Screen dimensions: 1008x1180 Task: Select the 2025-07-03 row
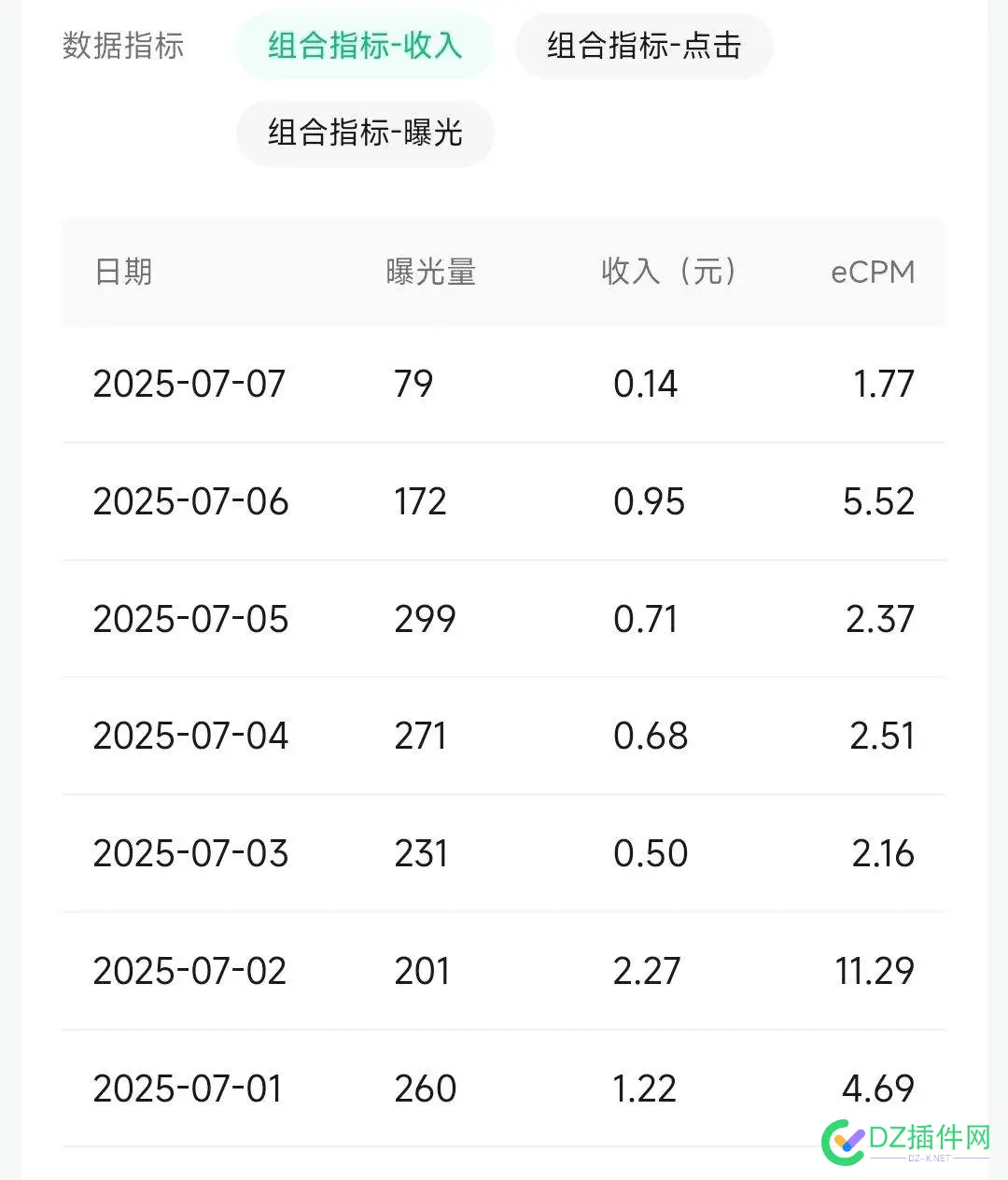point(189,853)
